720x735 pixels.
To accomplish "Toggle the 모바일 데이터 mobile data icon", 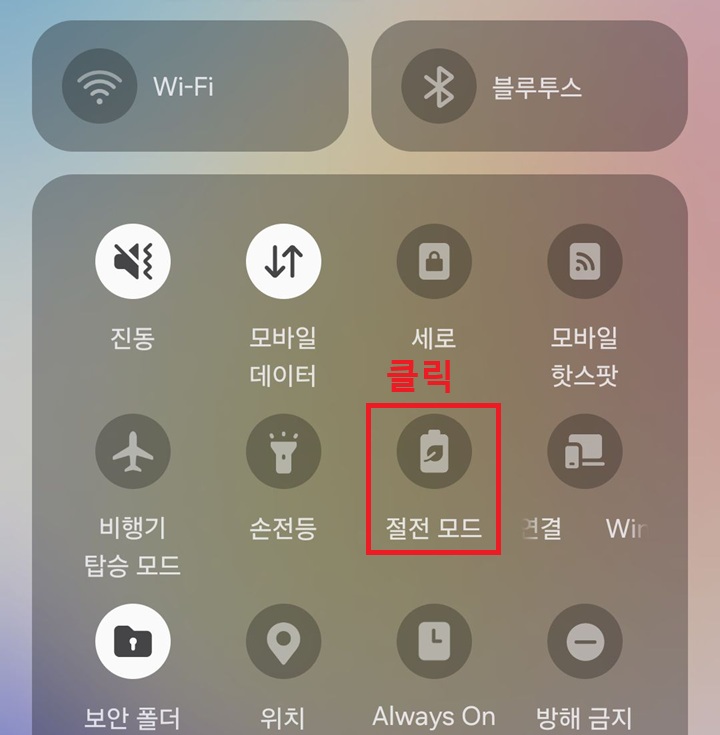I will [x=284, y=260].
